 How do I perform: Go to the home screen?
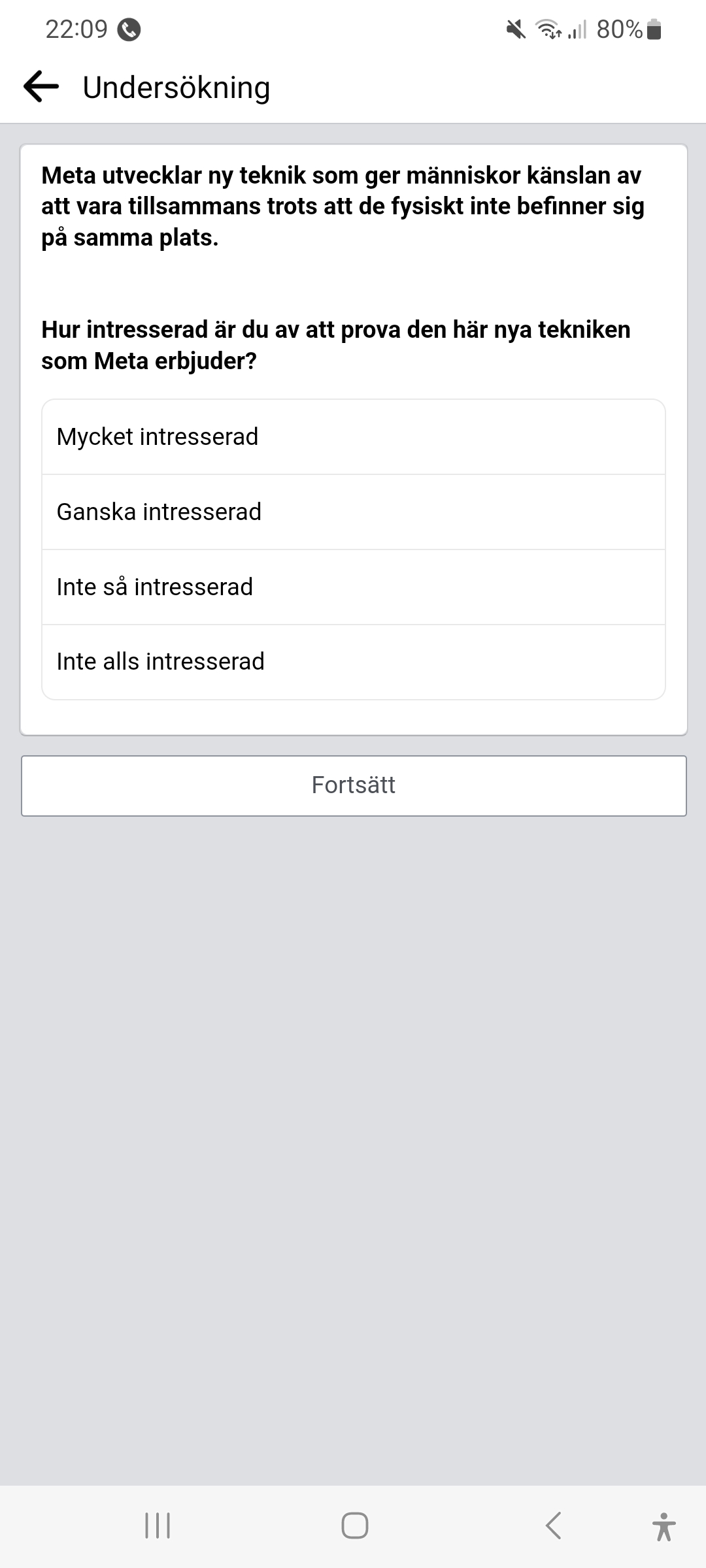[x=354, y=1526]
